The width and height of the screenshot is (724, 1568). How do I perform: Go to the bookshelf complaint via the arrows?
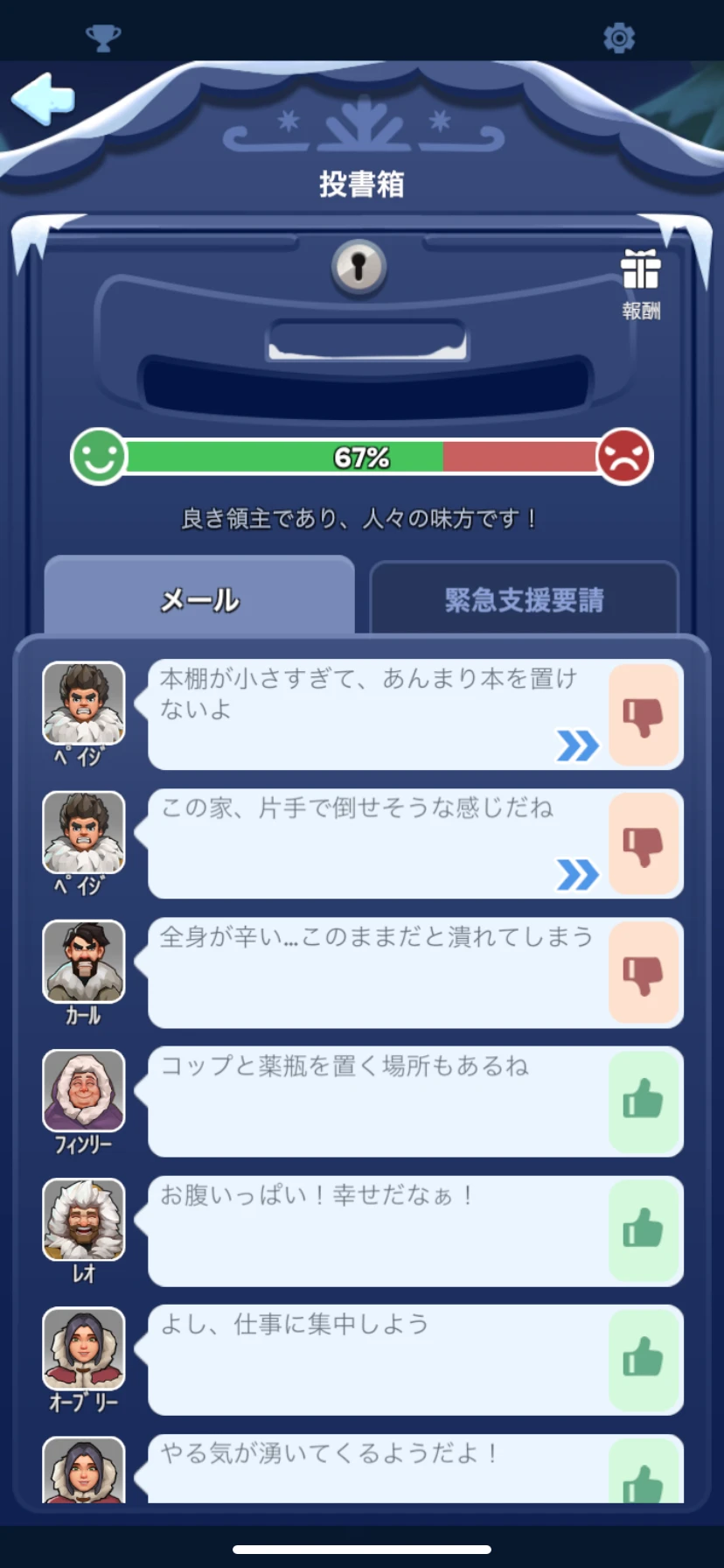tap(578, 745)
